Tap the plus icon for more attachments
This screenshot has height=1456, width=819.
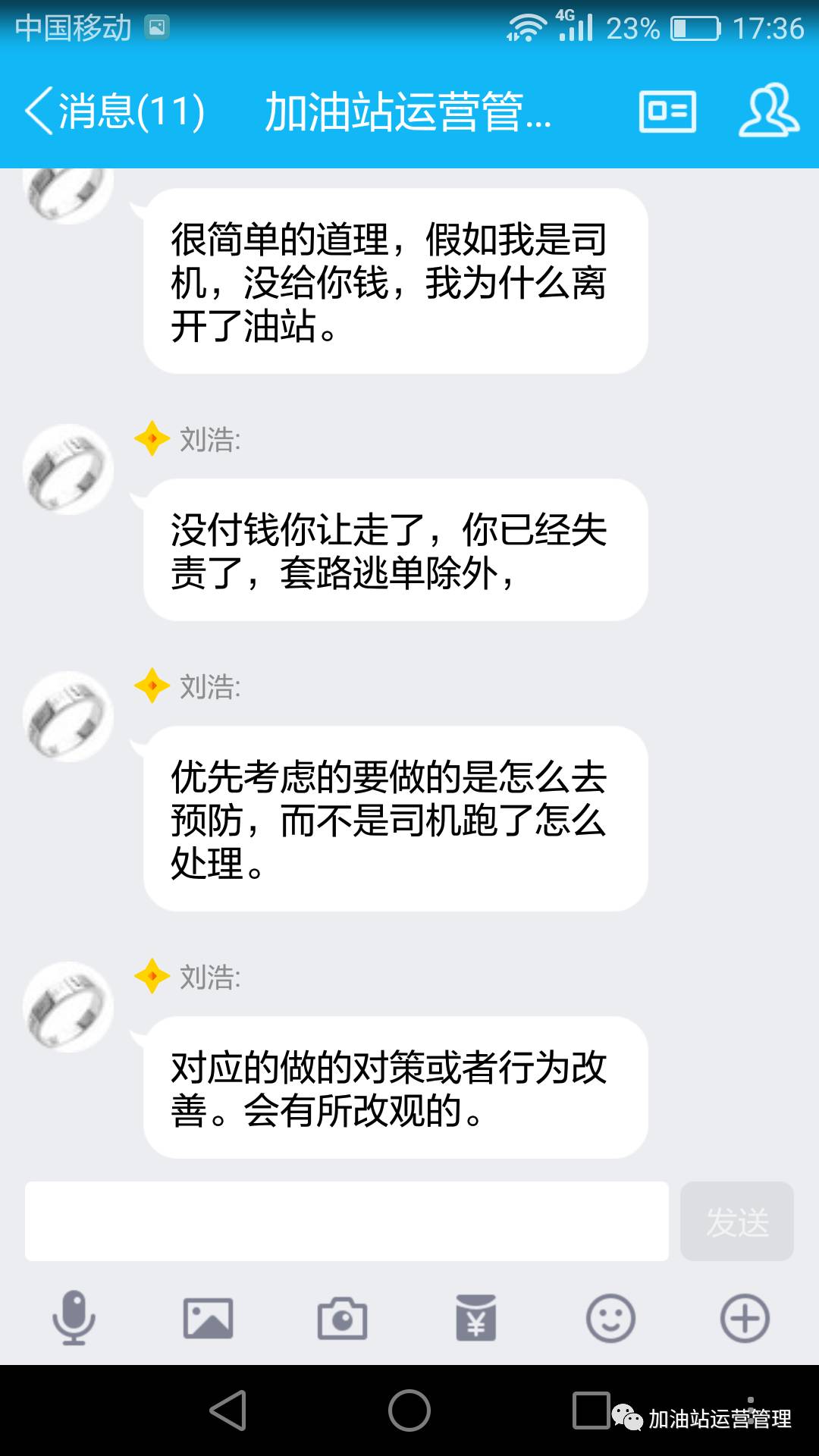pos(744,1318)
